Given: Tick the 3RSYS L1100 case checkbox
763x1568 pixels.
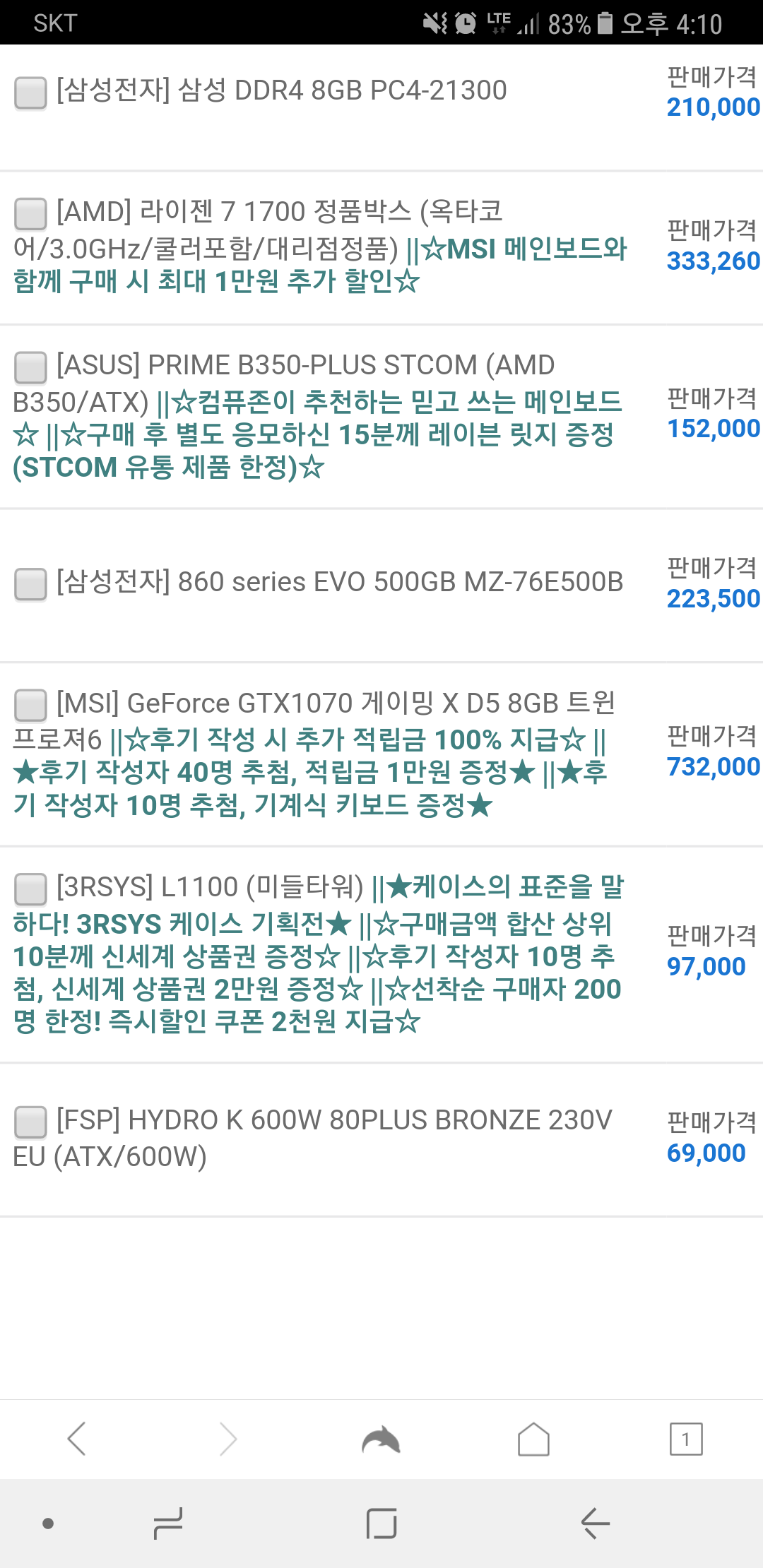Looking at the screenshot, I should coord(30,889).
